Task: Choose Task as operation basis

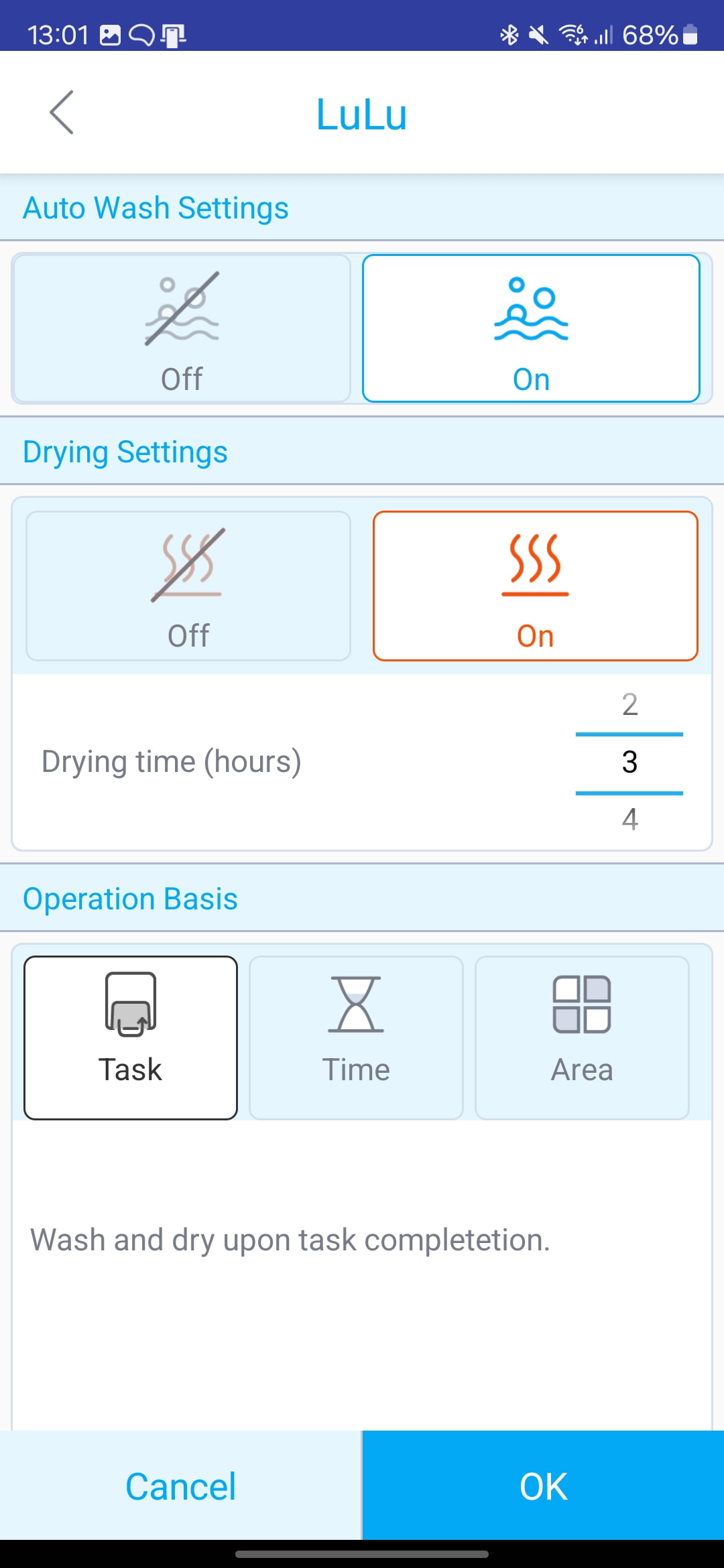Action: tap(131, 1037)
